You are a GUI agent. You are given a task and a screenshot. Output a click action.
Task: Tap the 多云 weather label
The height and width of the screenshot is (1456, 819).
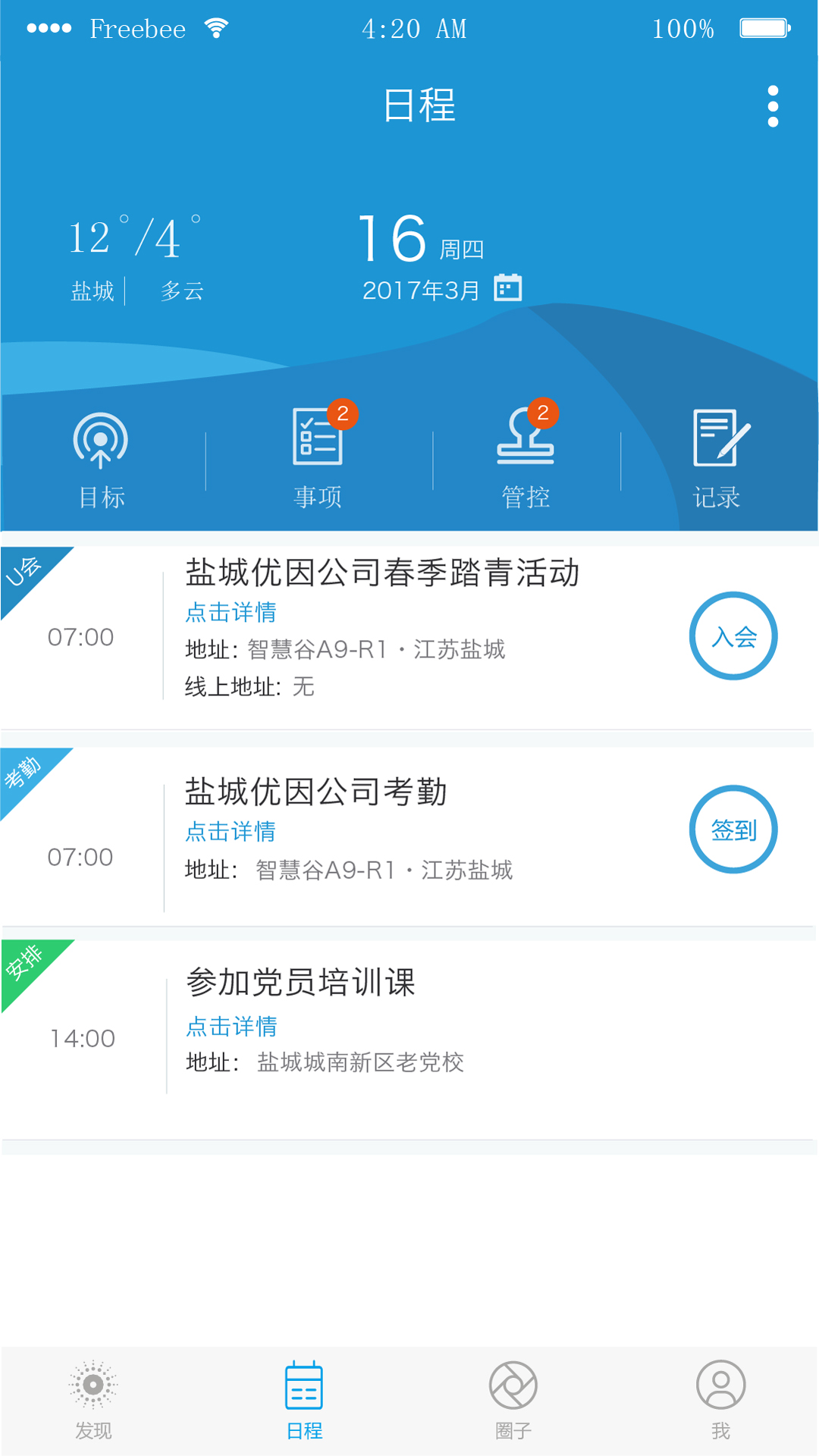[x=183, y=290]
